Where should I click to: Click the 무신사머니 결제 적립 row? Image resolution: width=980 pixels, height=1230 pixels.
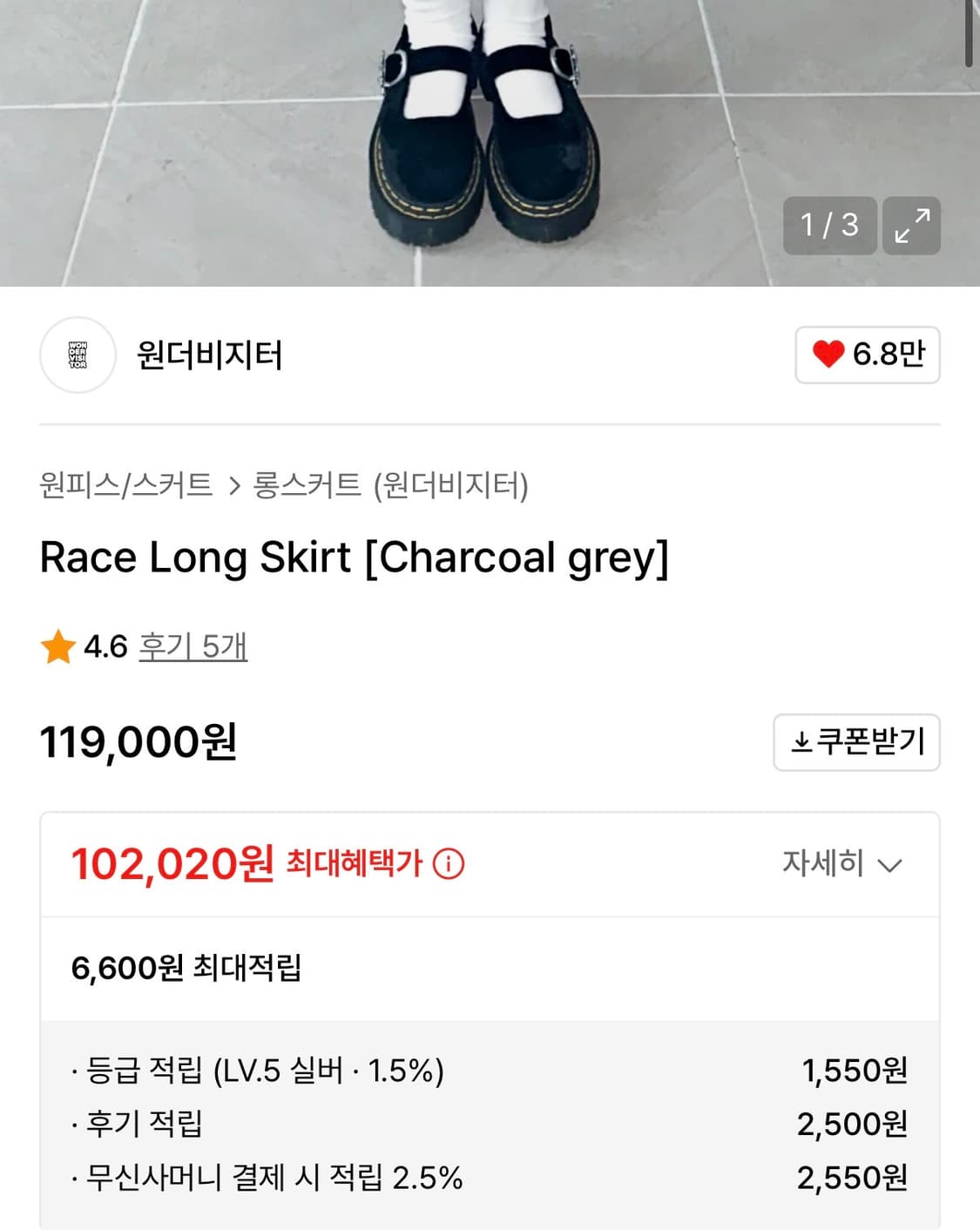pos(270,1179)
